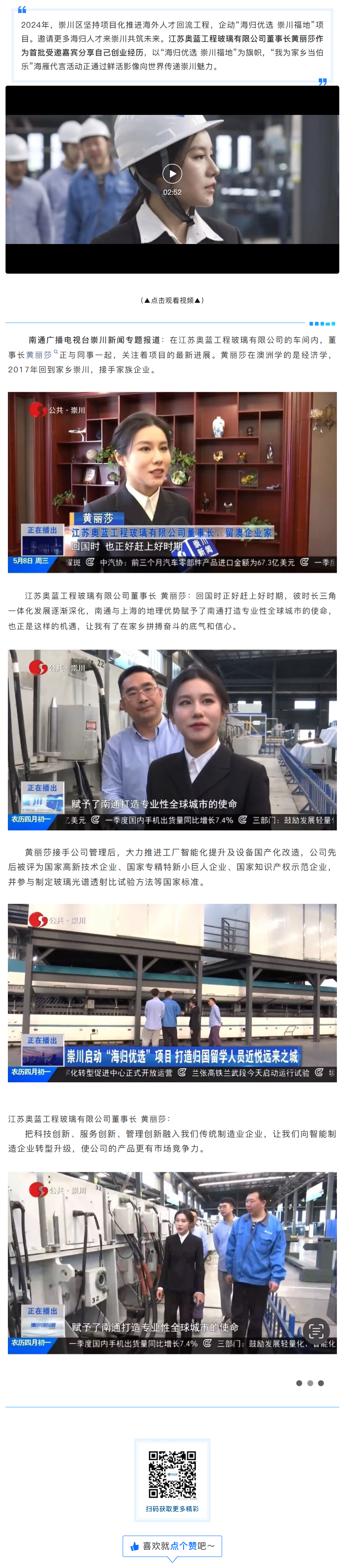The width and height of the screenshot is (344, 1568).
Task: Enlarge the interview image captioned 回国时 也正好赶上好时期
Action: pyautogui.click(x=172, y=481)
